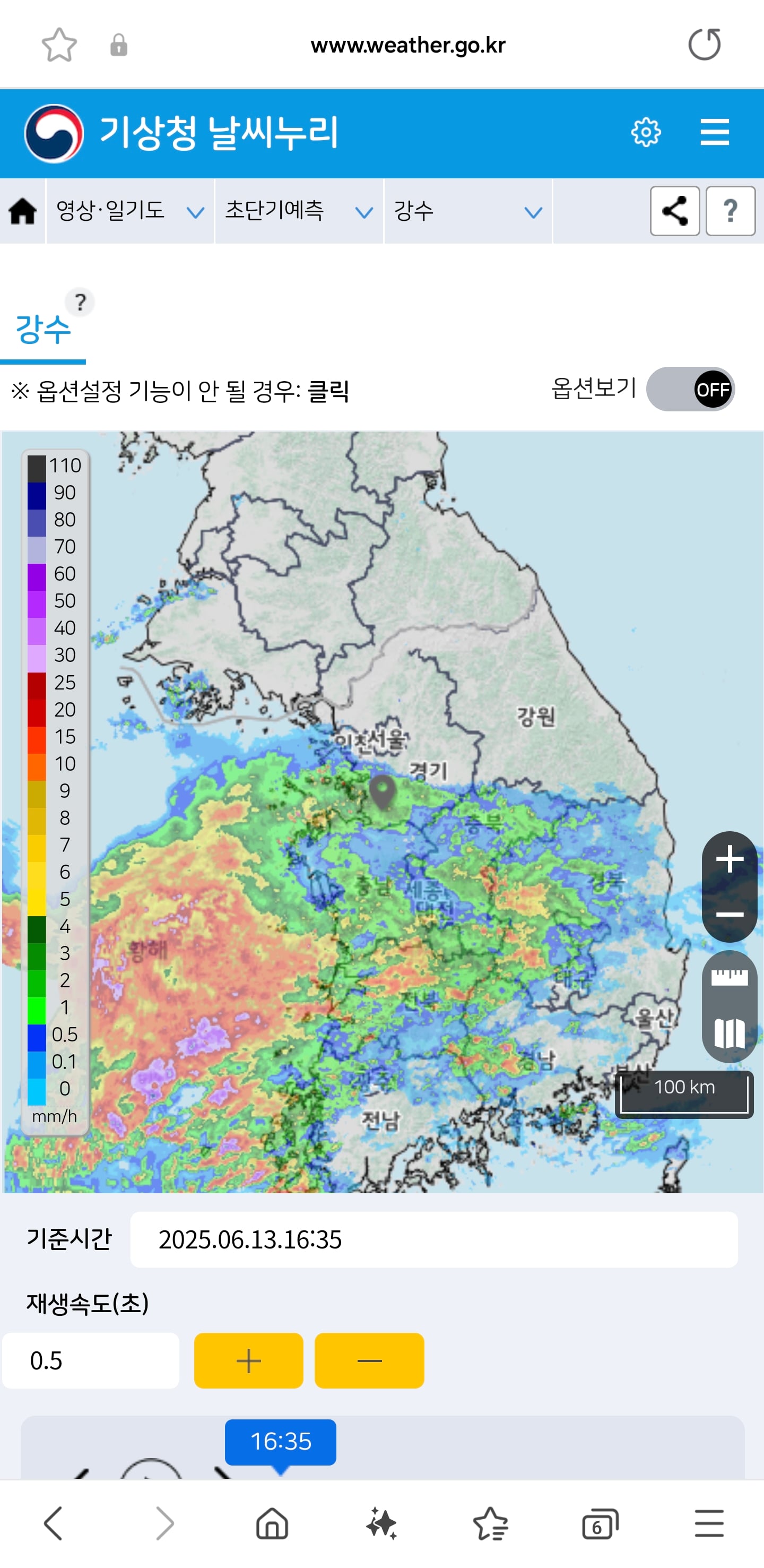Expand the 강수 dropdown
Screen dimensions: 764x1568
[x=468, y=211]
